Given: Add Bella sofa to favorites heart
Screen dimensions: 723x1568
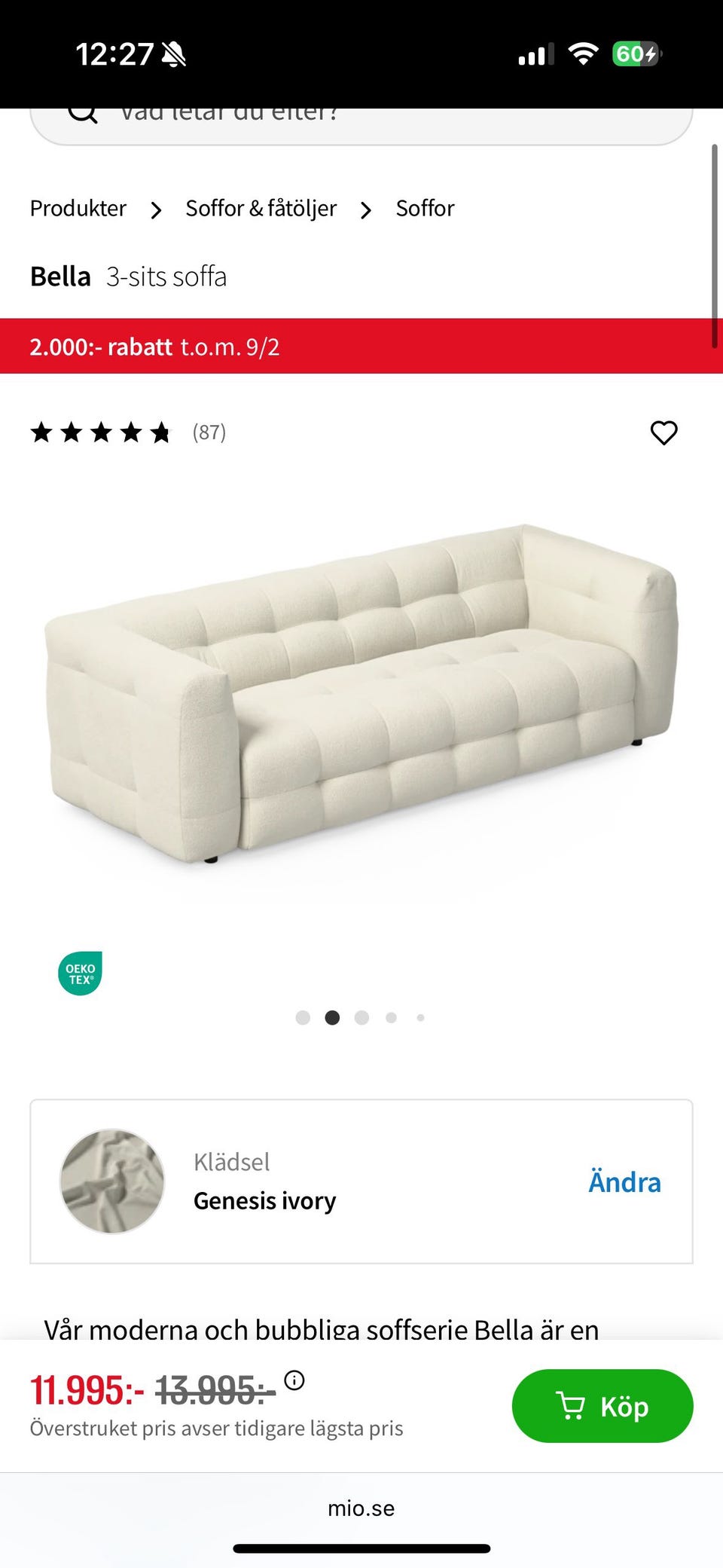Looking at the screenshot, I should 664,432.
